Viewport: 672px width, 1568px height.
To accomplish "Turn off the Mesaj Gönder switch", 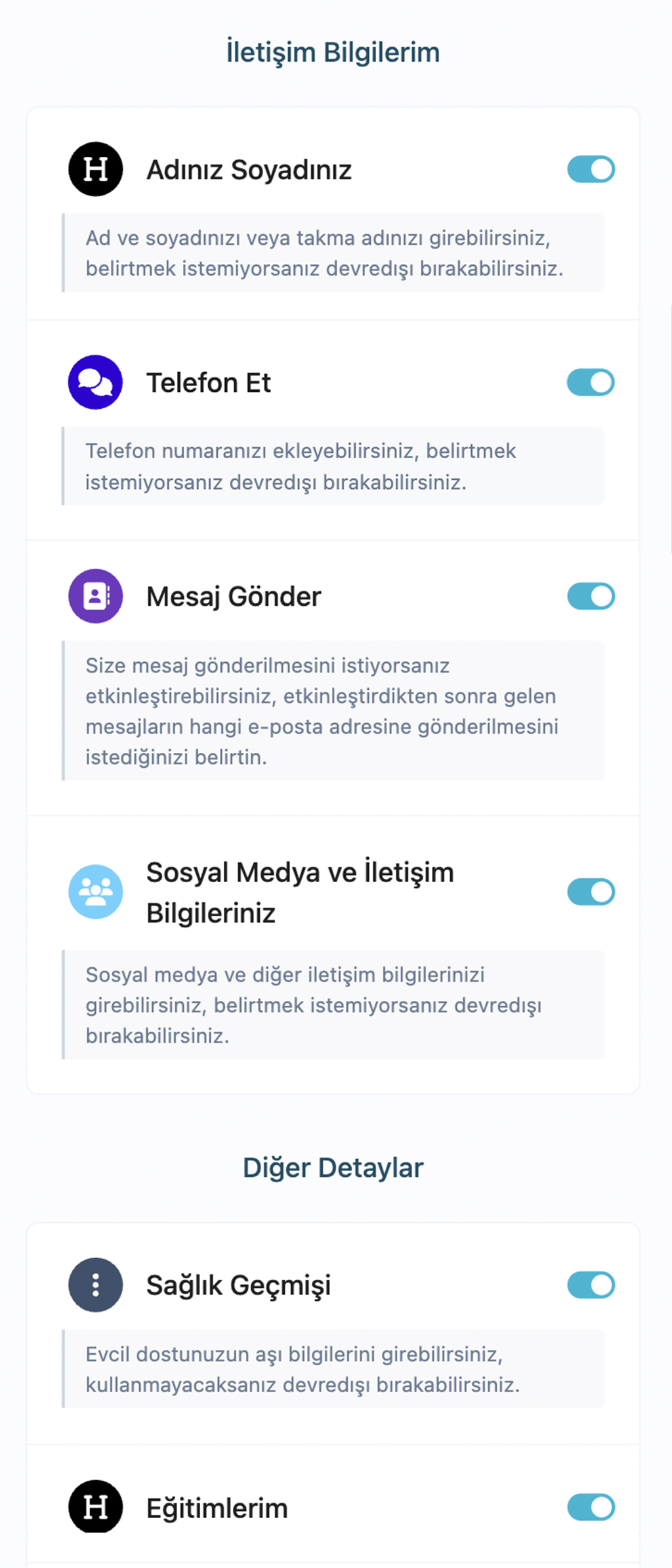I will pos(591,596).
